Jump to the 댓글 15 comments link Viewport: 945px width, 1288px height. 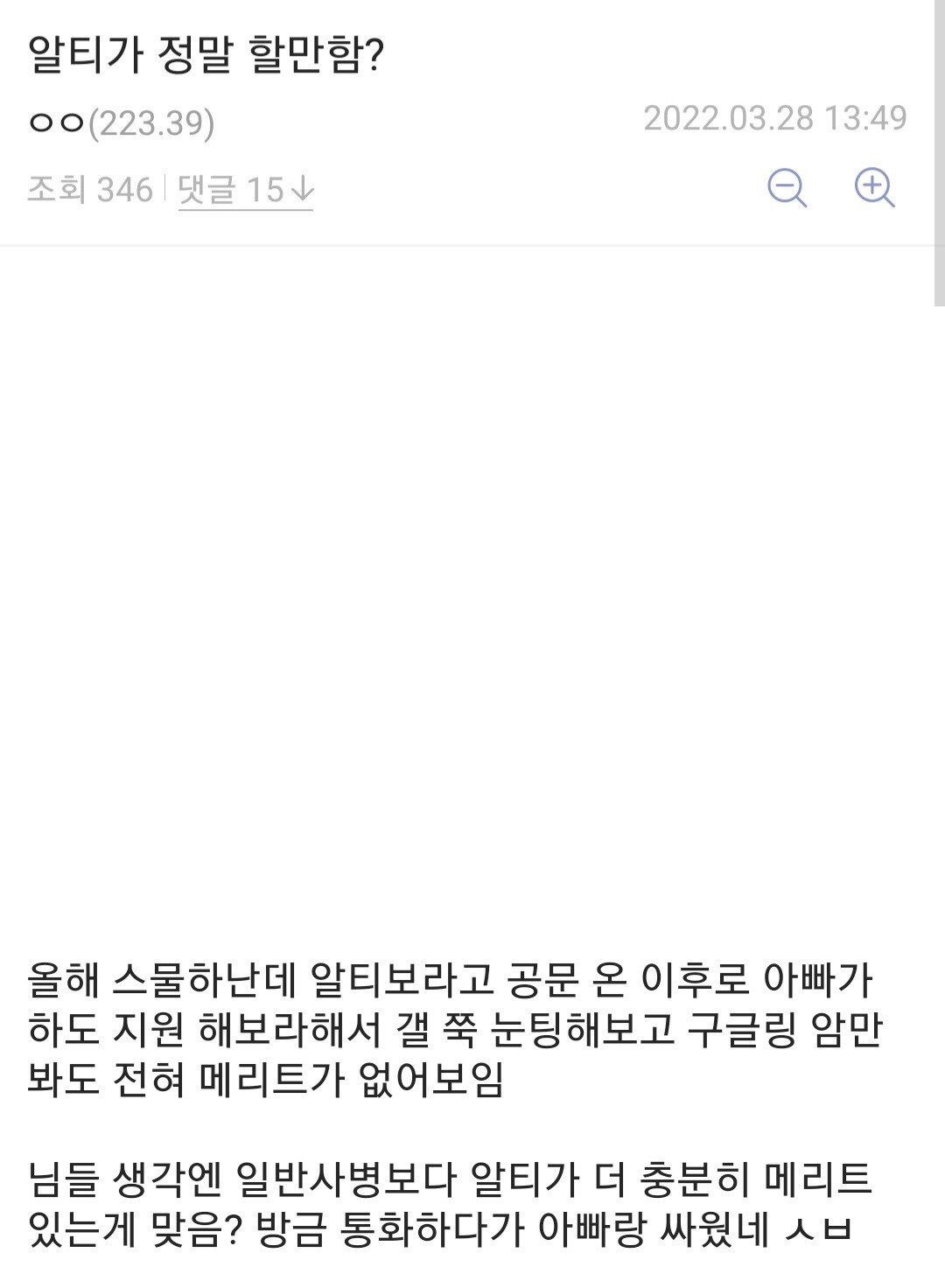(x=245, y=190)
